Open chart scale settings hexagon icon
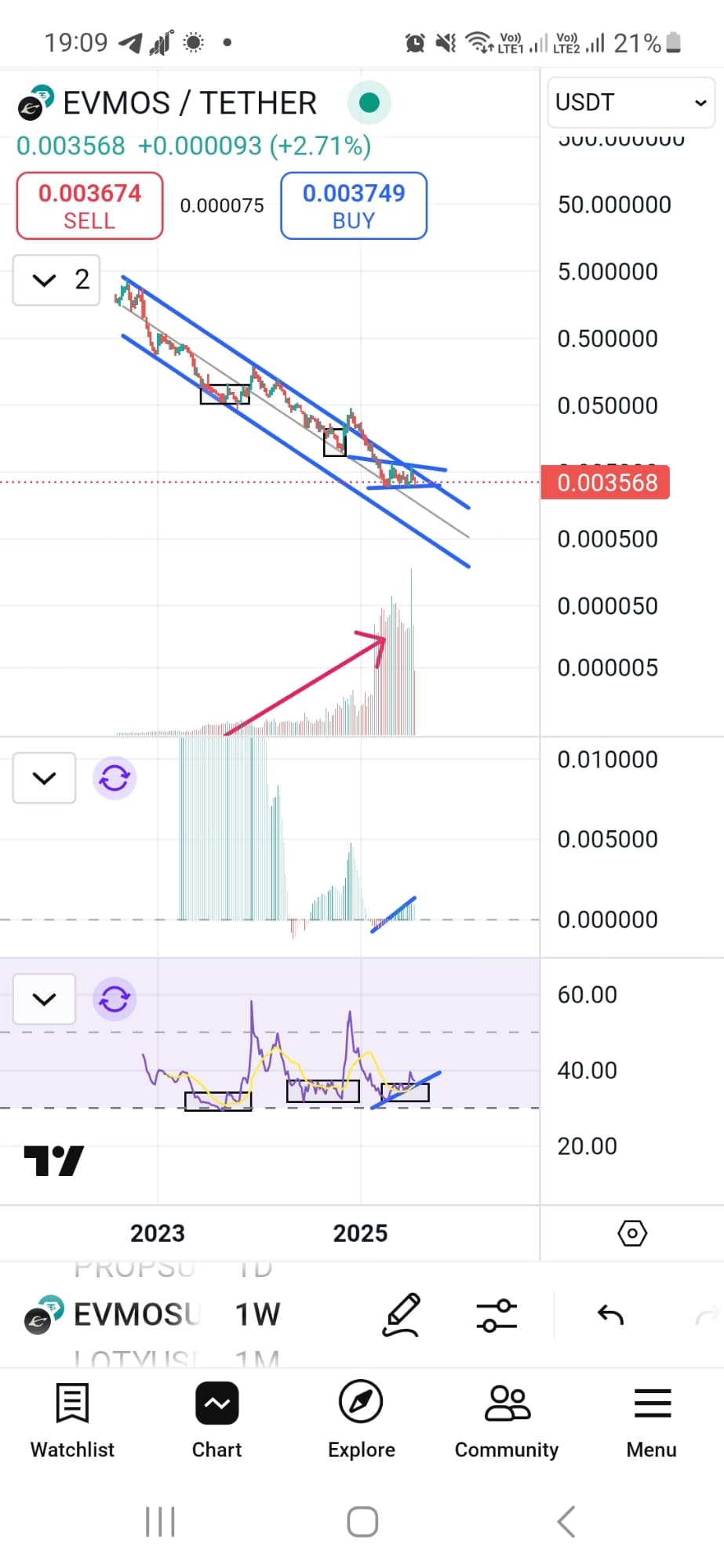The height and width of the screenshot is (1568, 724). 631,1233
